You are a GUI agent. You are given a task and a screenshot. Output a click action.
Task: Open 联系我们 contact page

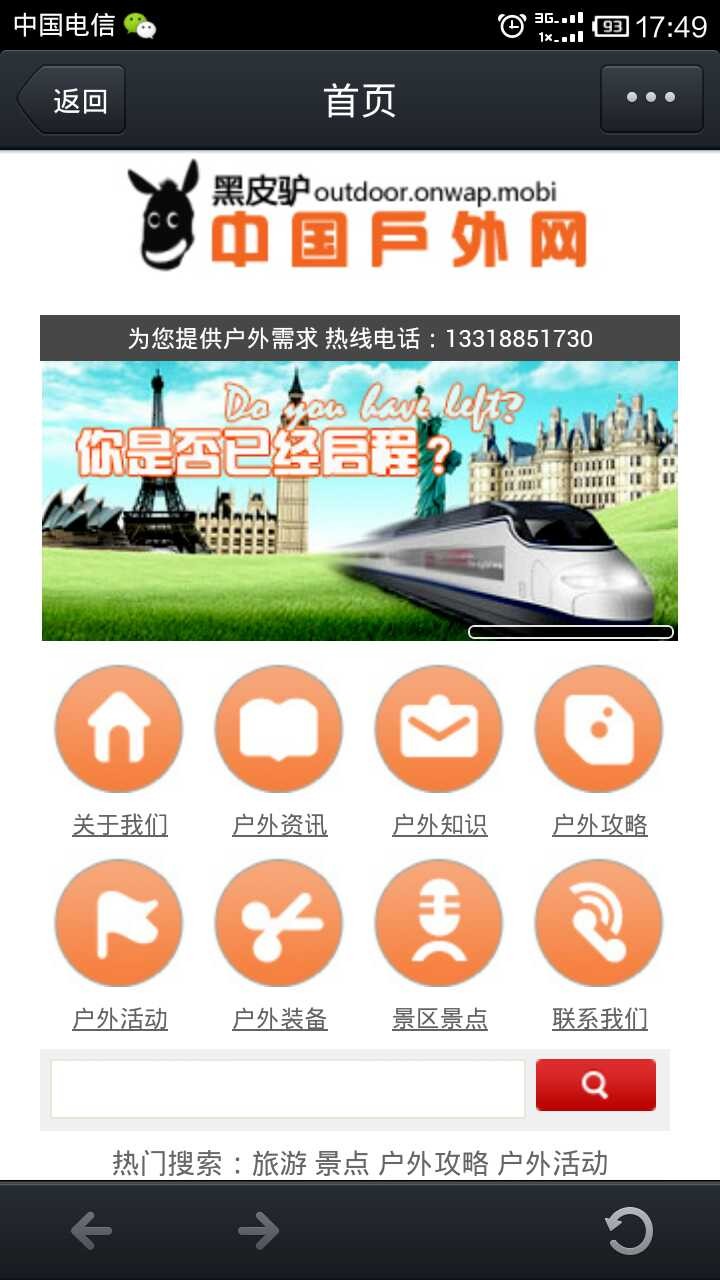(599, 923)
